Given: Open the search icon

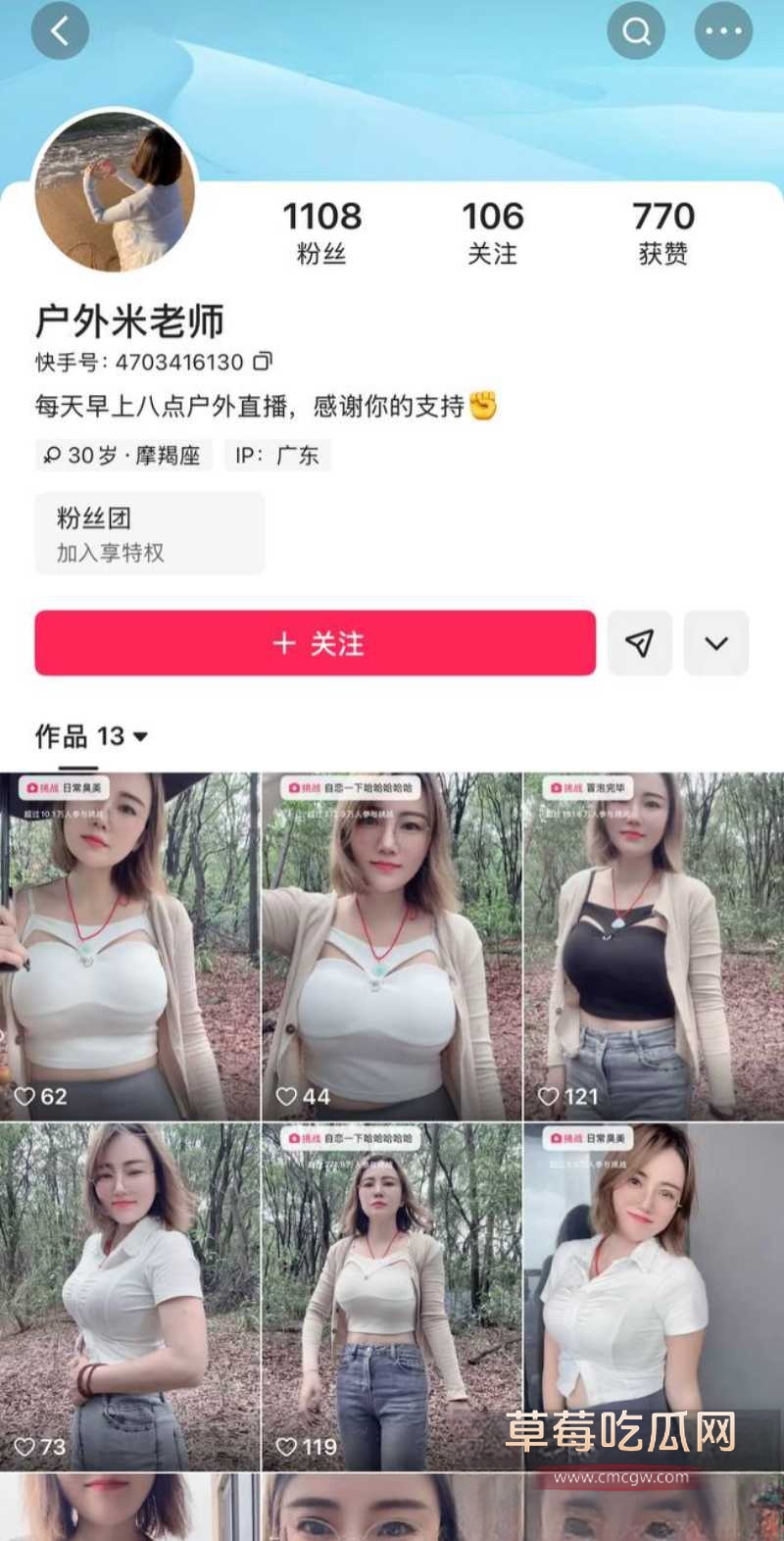Looking at the screenshot, I should point(636,30).
